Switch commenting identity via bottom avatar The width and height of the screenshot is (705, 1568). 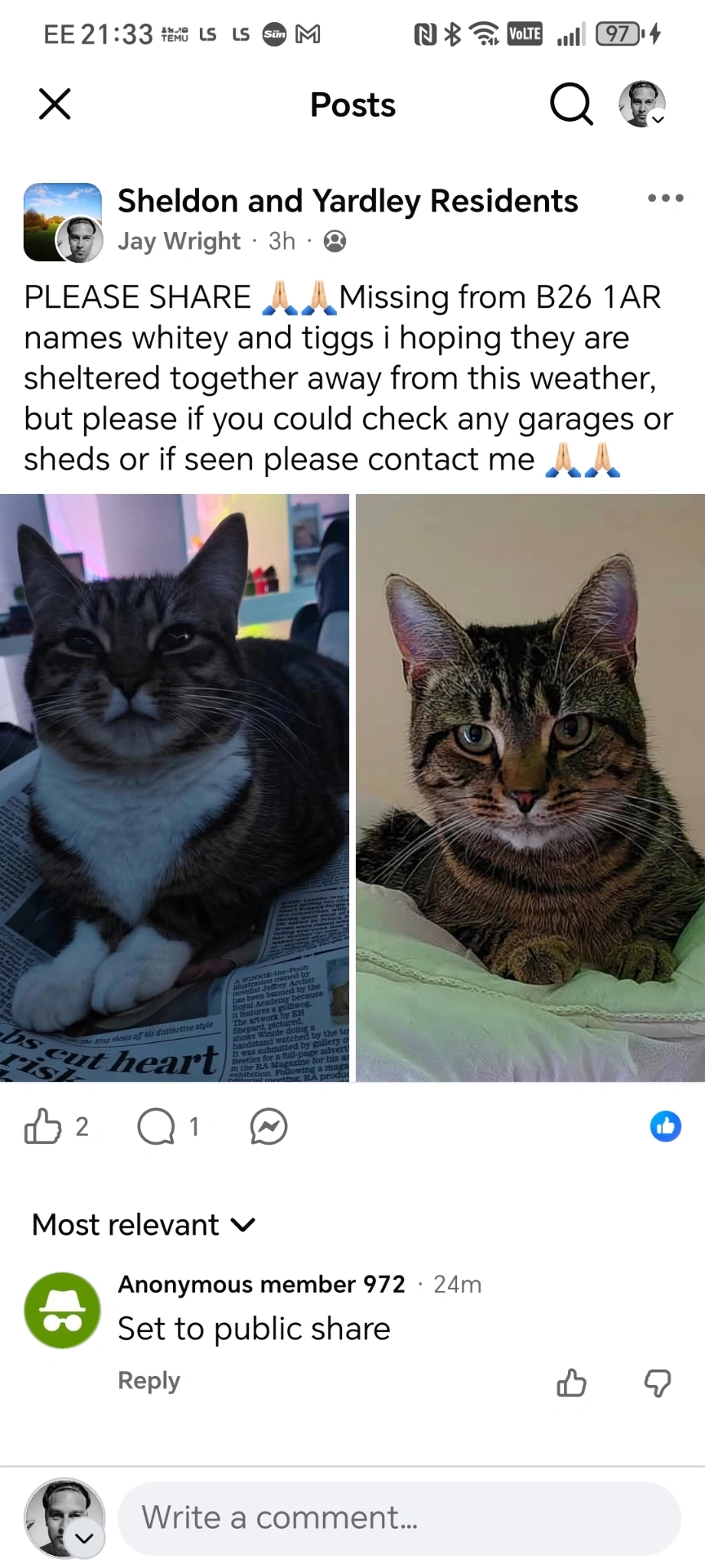[x=64, y=1517]
